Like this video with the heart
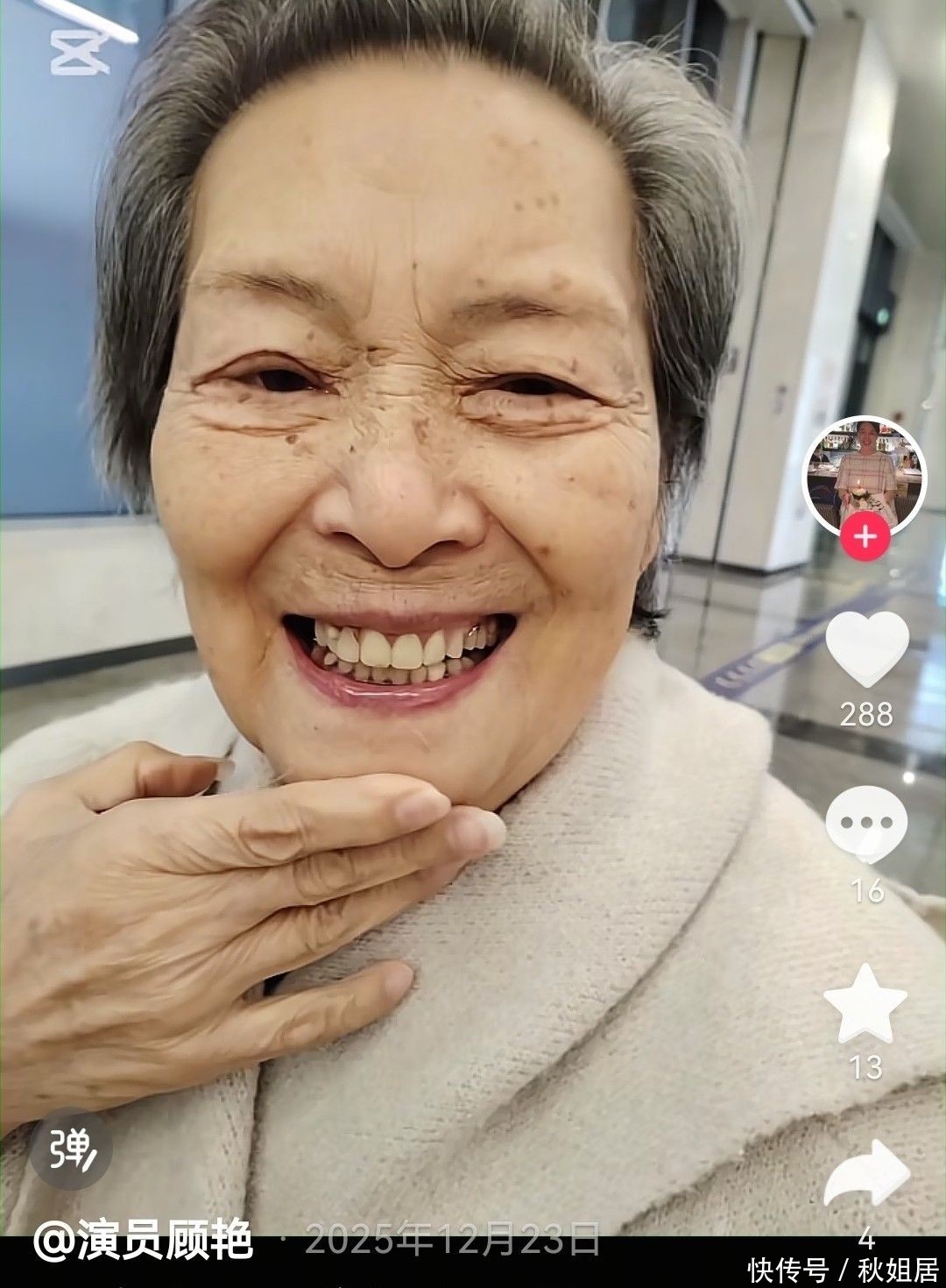The height and width of the screenshot is (1288, 946). pyautogui.click(x=866, y=649)
